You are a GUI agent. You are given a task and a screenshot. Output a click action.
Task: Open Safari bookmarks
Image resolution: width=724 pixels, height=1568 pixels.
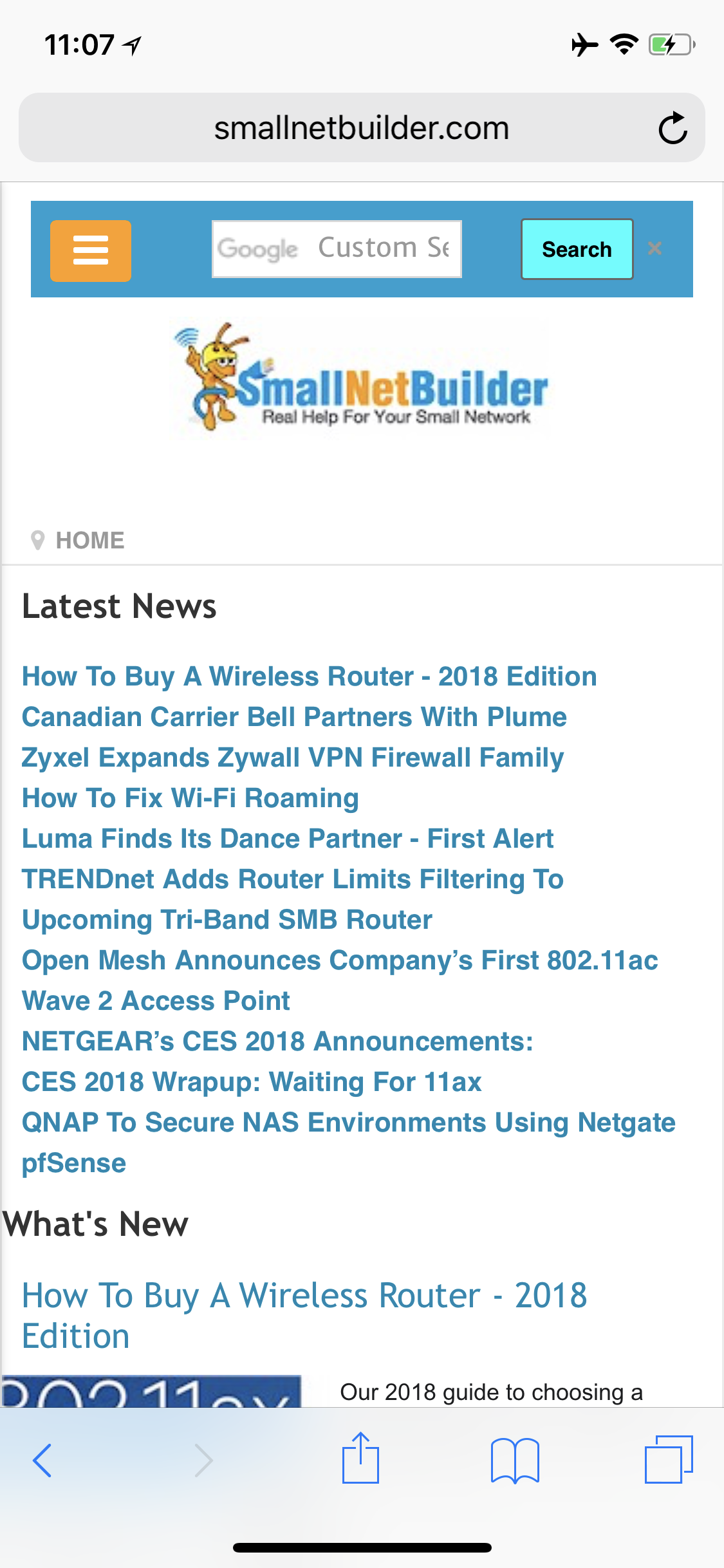coord(515,1460)
